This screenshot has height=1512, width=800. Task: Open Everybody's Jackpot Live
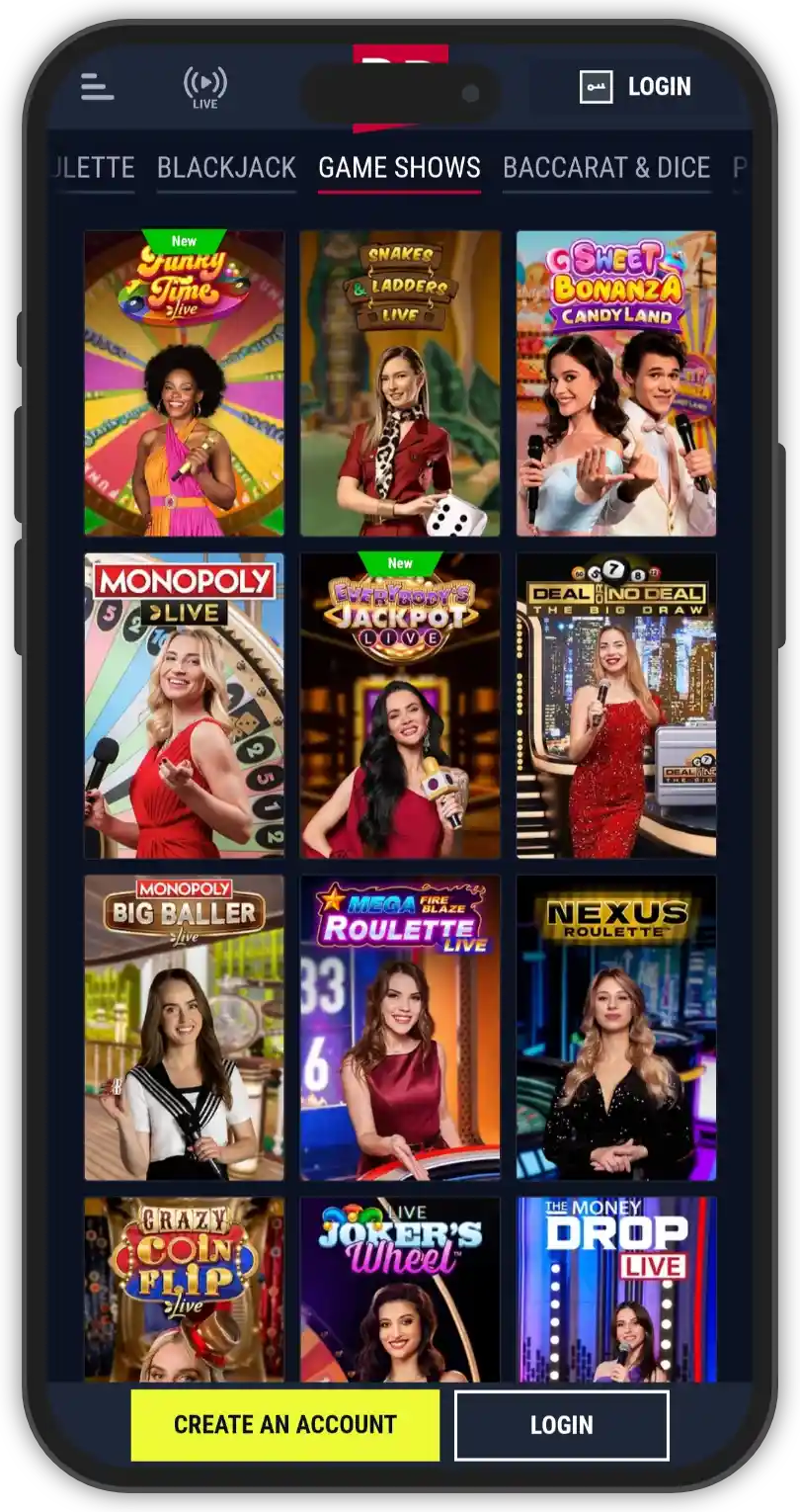[400, 706]
